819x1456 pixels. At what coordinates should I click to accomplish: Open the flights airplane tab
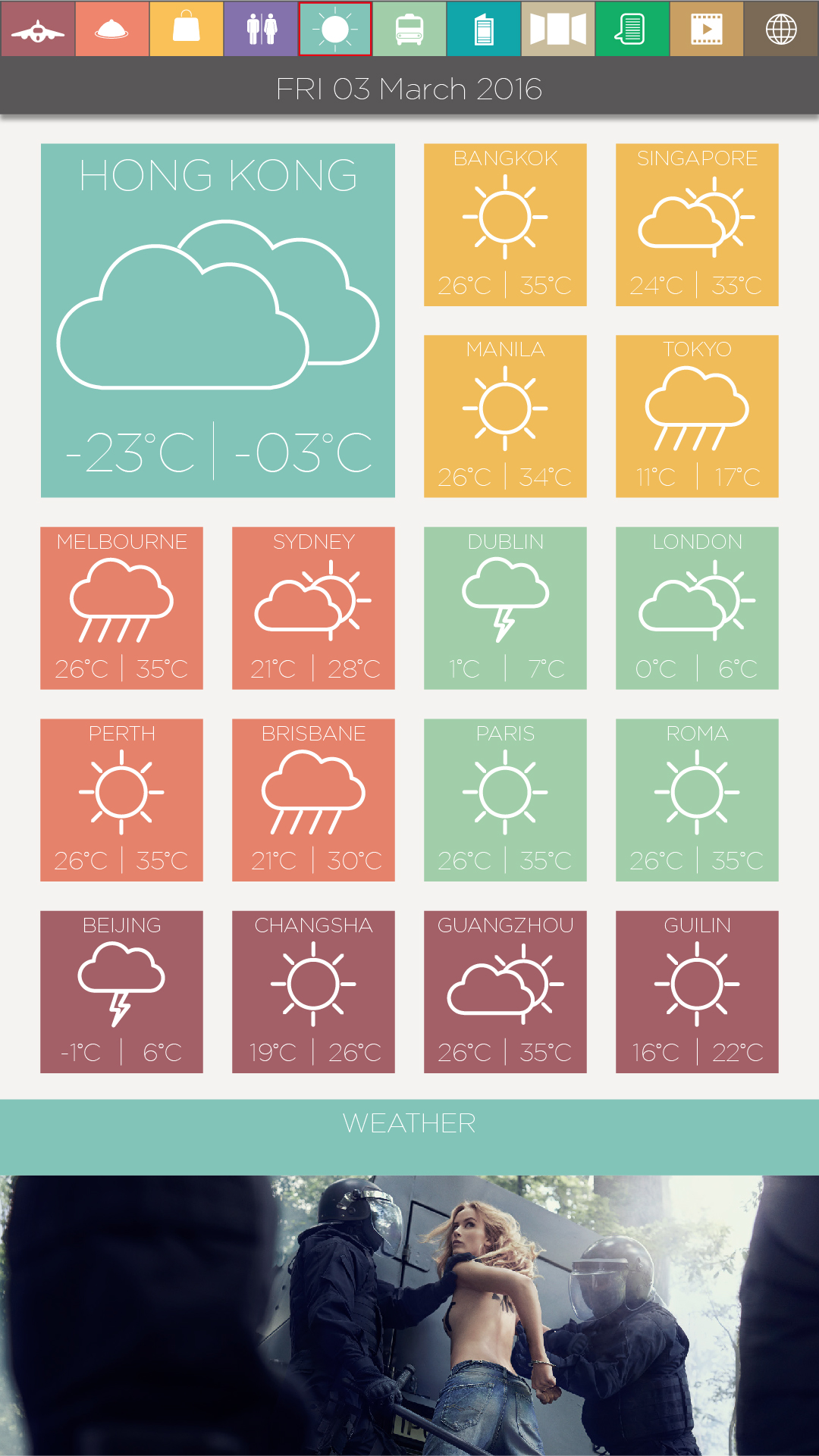click(37, 29)
